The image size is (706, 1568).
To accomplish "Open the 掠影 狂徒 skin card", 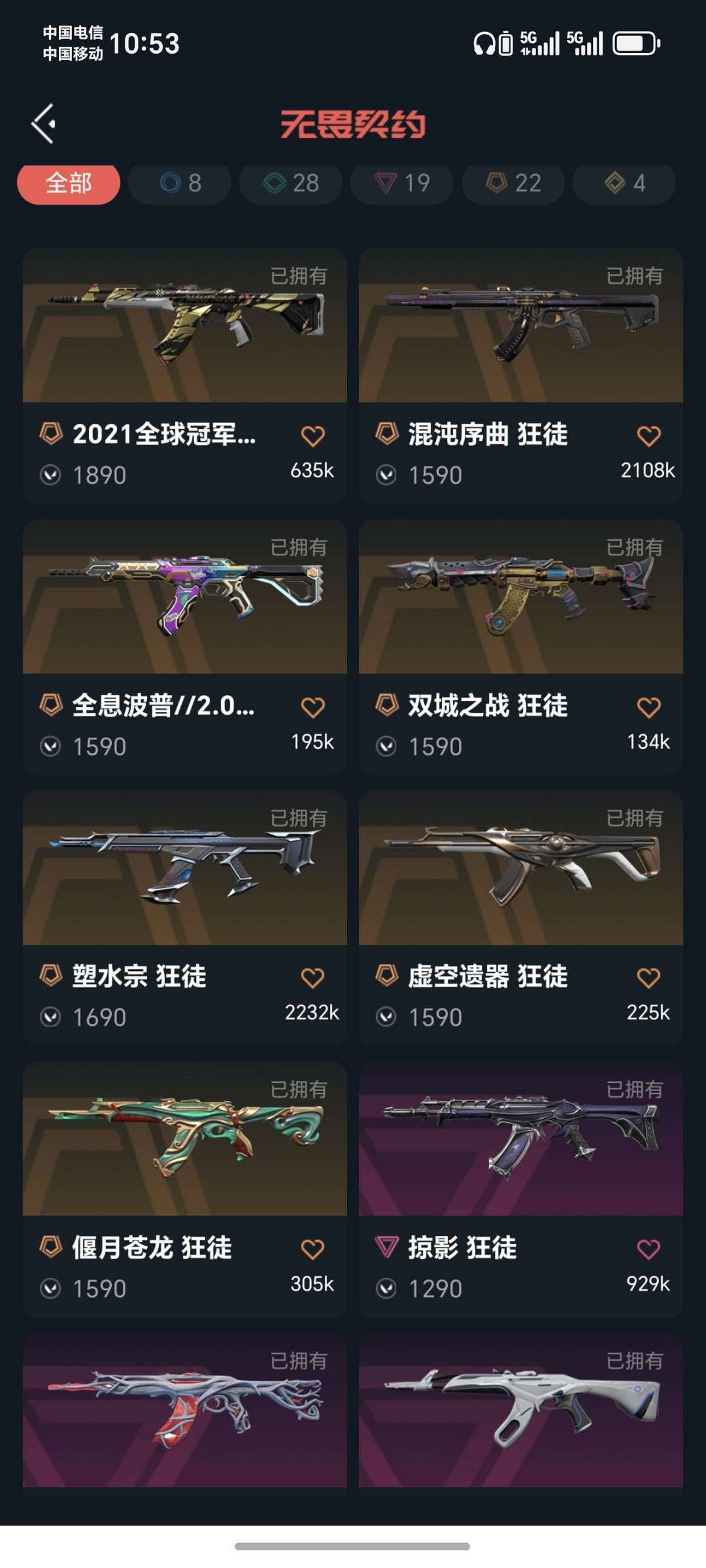I will point(521,1189).
